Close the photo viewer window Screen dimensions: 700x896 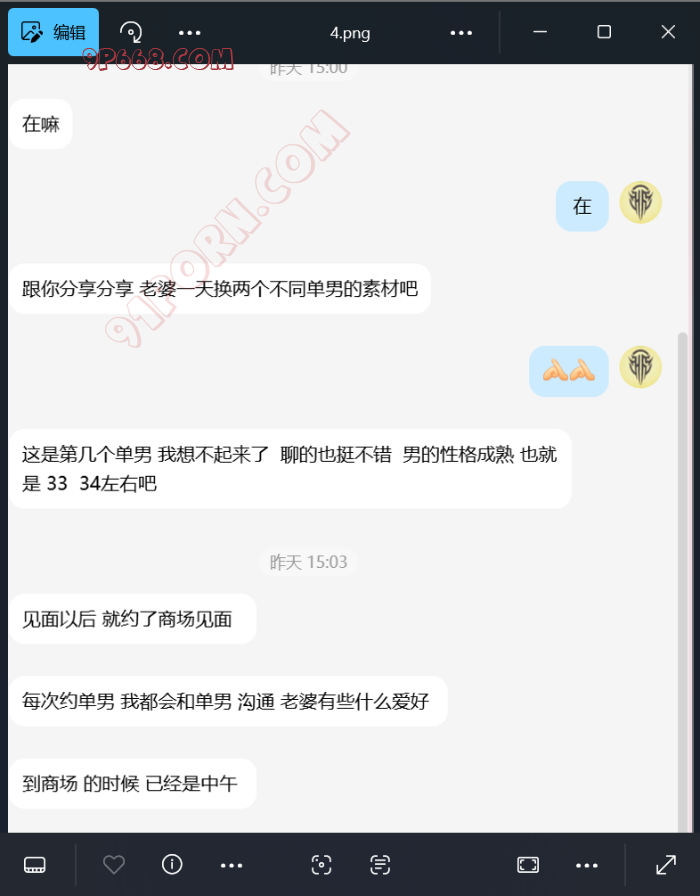pos(668,32)
